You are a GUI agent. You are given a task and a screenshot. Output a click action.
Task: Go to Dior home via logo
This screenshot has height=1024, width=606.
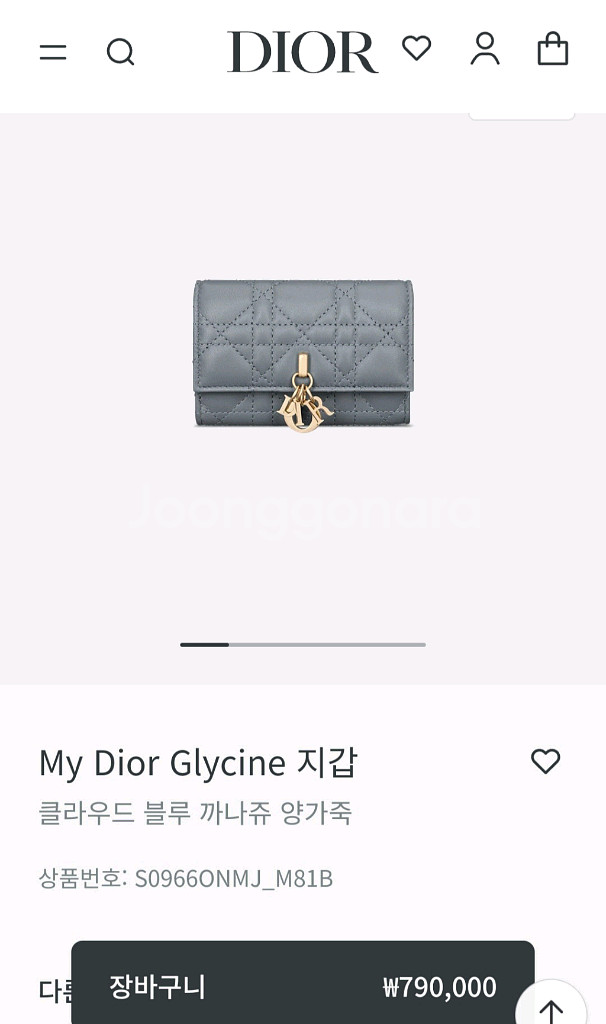pos(302,52)
